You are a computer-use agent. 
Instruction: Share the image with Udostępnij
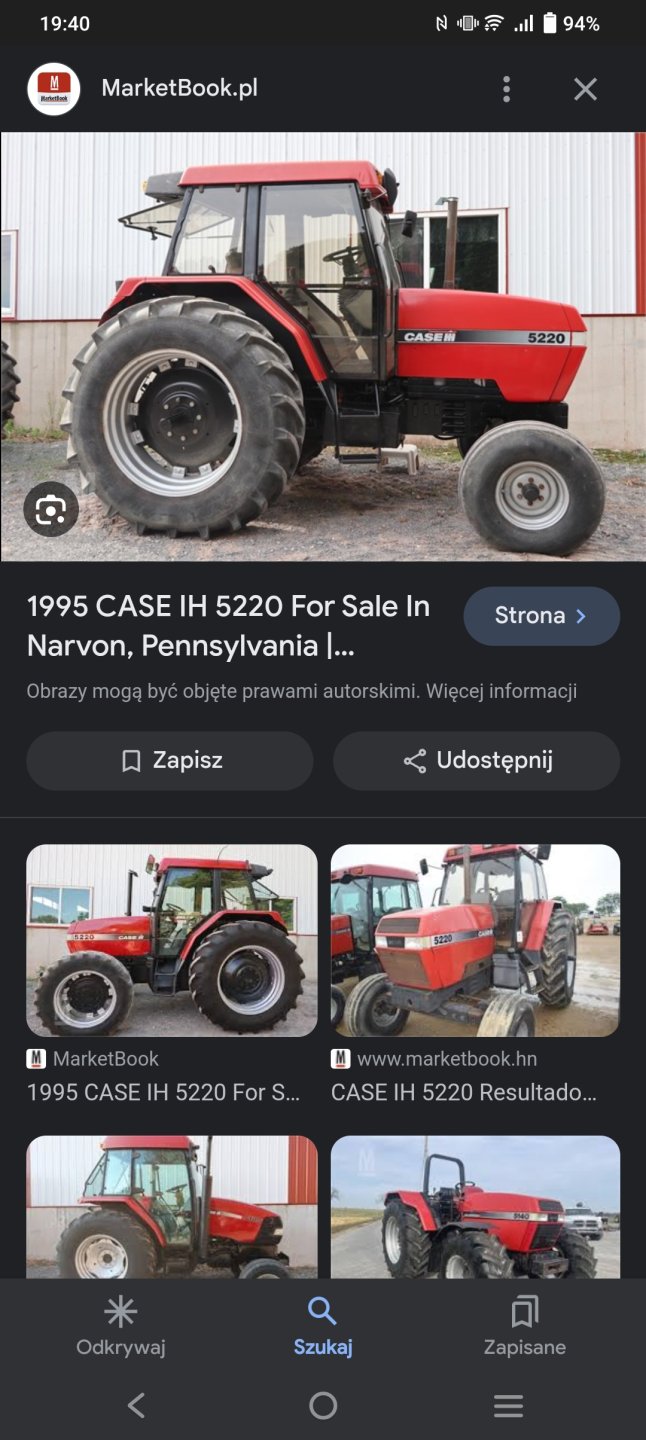coord(476,761)
